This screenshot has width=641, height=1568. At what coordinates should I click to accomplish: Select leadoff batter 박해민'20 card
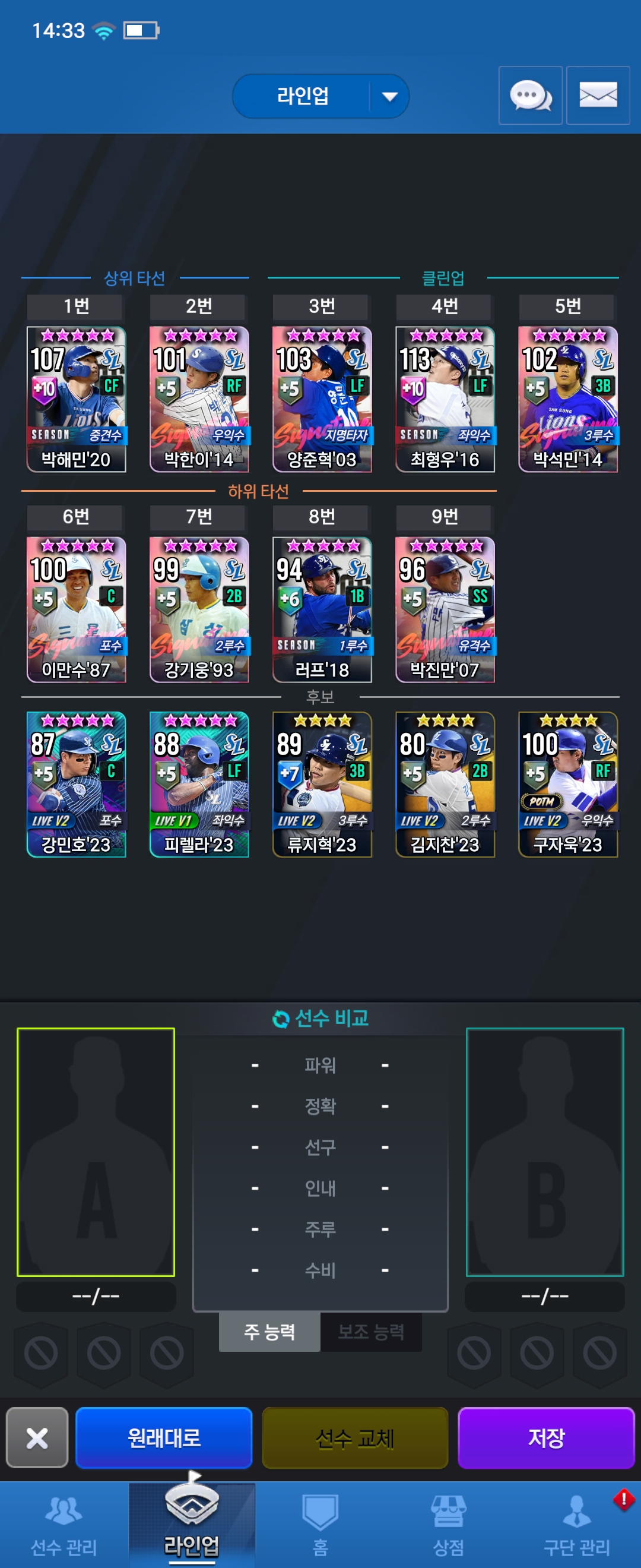tap(77, 399)
